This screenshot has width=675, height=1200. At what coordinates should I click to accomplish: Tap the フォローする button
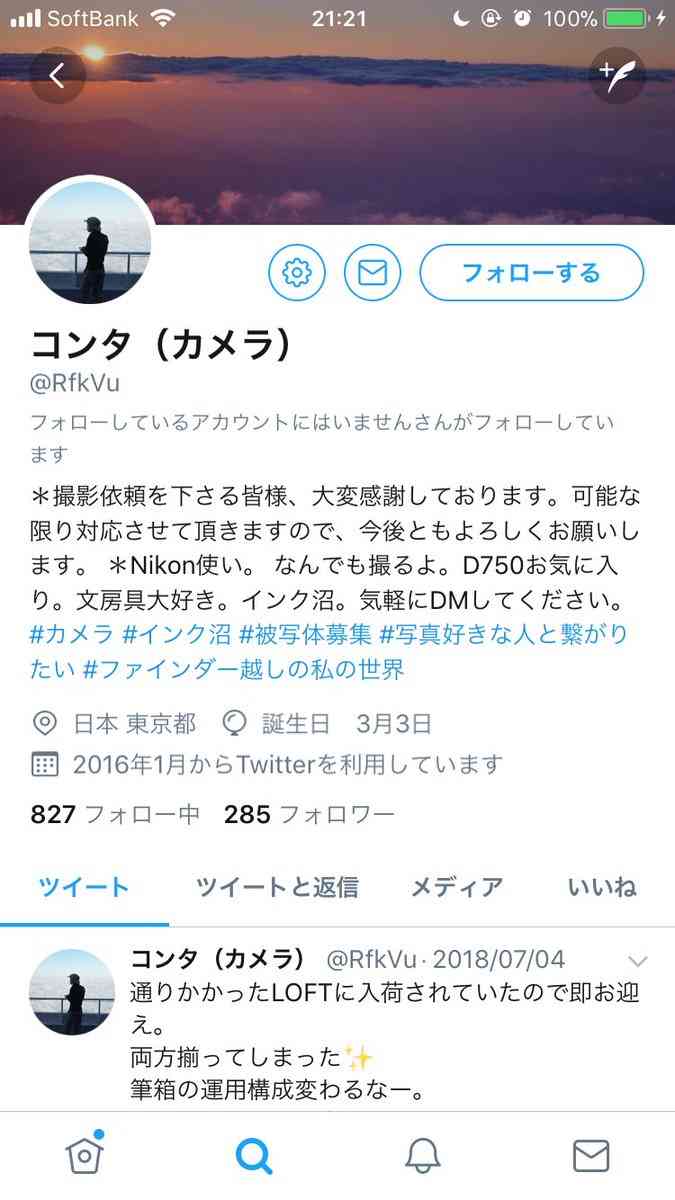(x=531, y=272)
